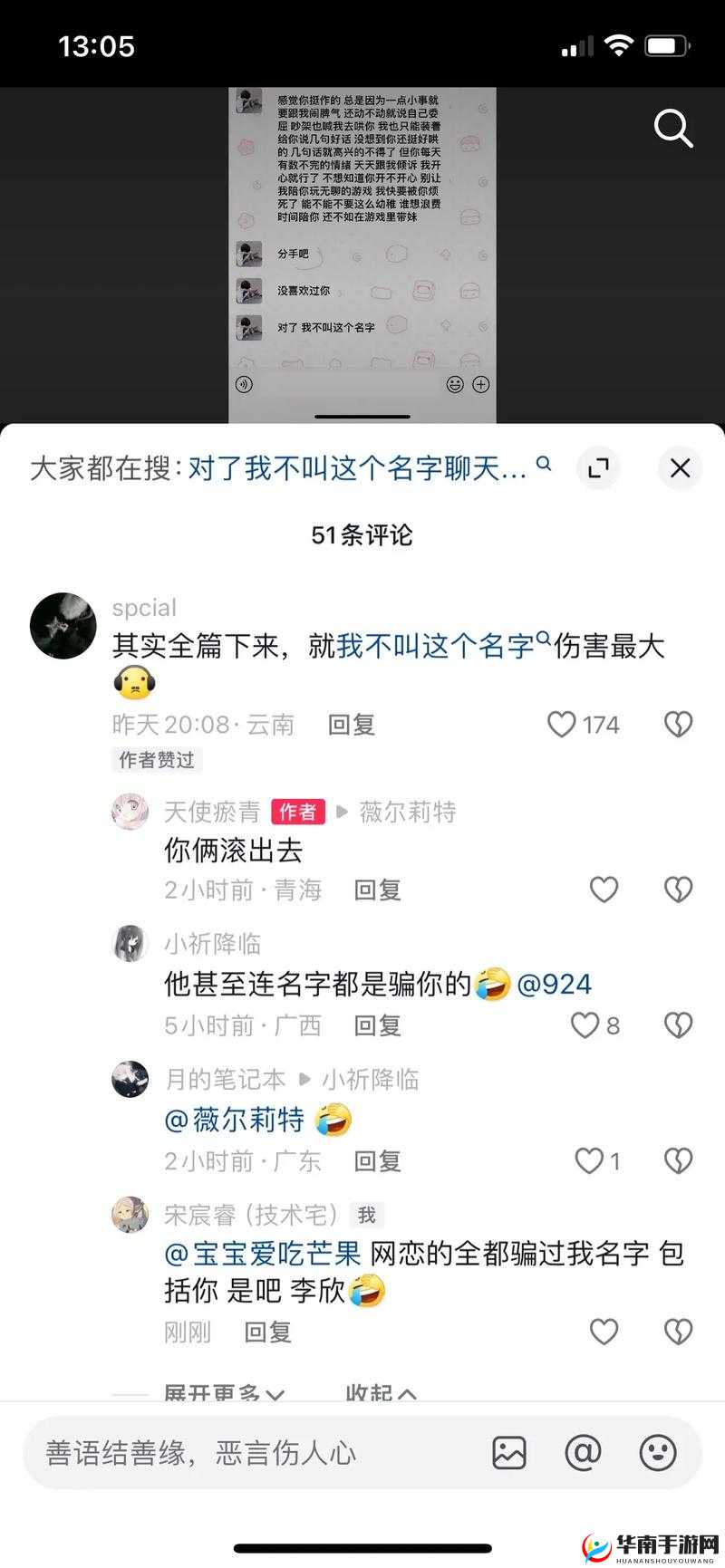Open the @薇尔莉特 mention
The image size is (725, 1568).
[235, 1121]
